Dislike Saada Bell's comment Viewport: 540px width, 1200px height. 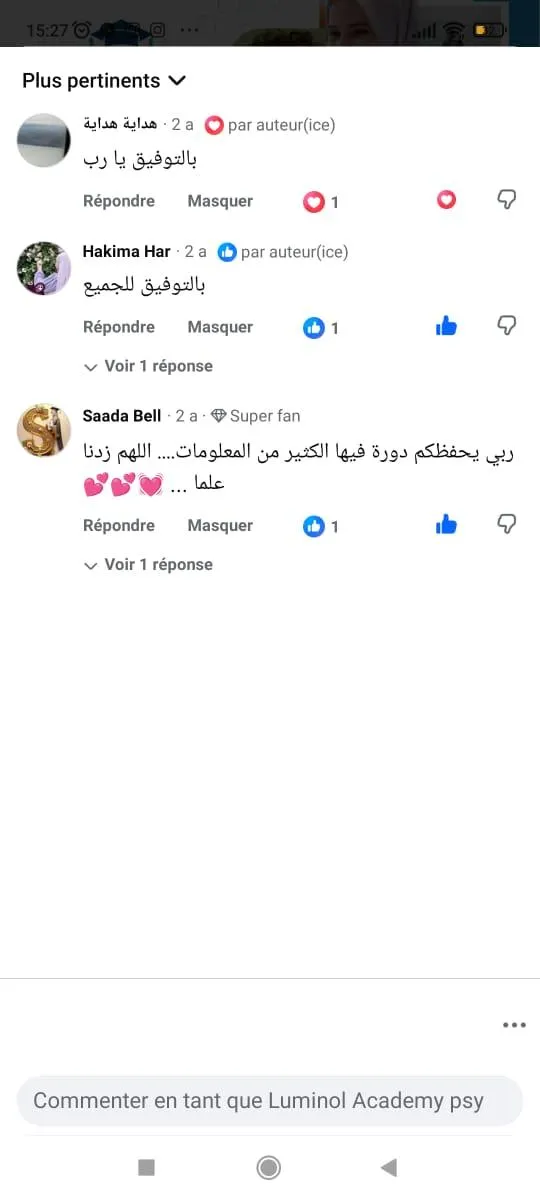507,524
